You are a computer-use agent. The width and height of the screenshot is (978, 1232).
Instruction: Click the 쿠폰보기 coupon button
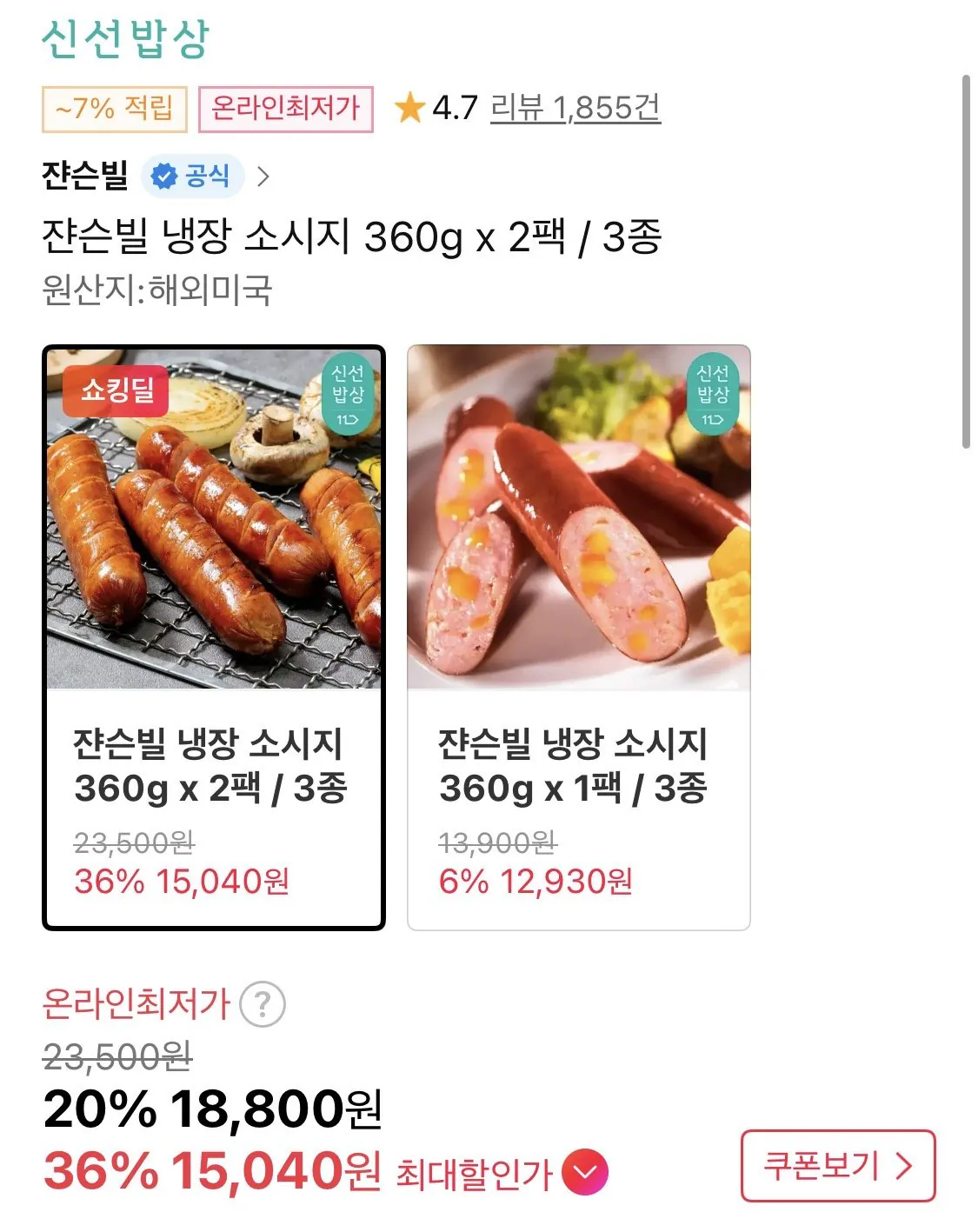tap(836, 1168)
